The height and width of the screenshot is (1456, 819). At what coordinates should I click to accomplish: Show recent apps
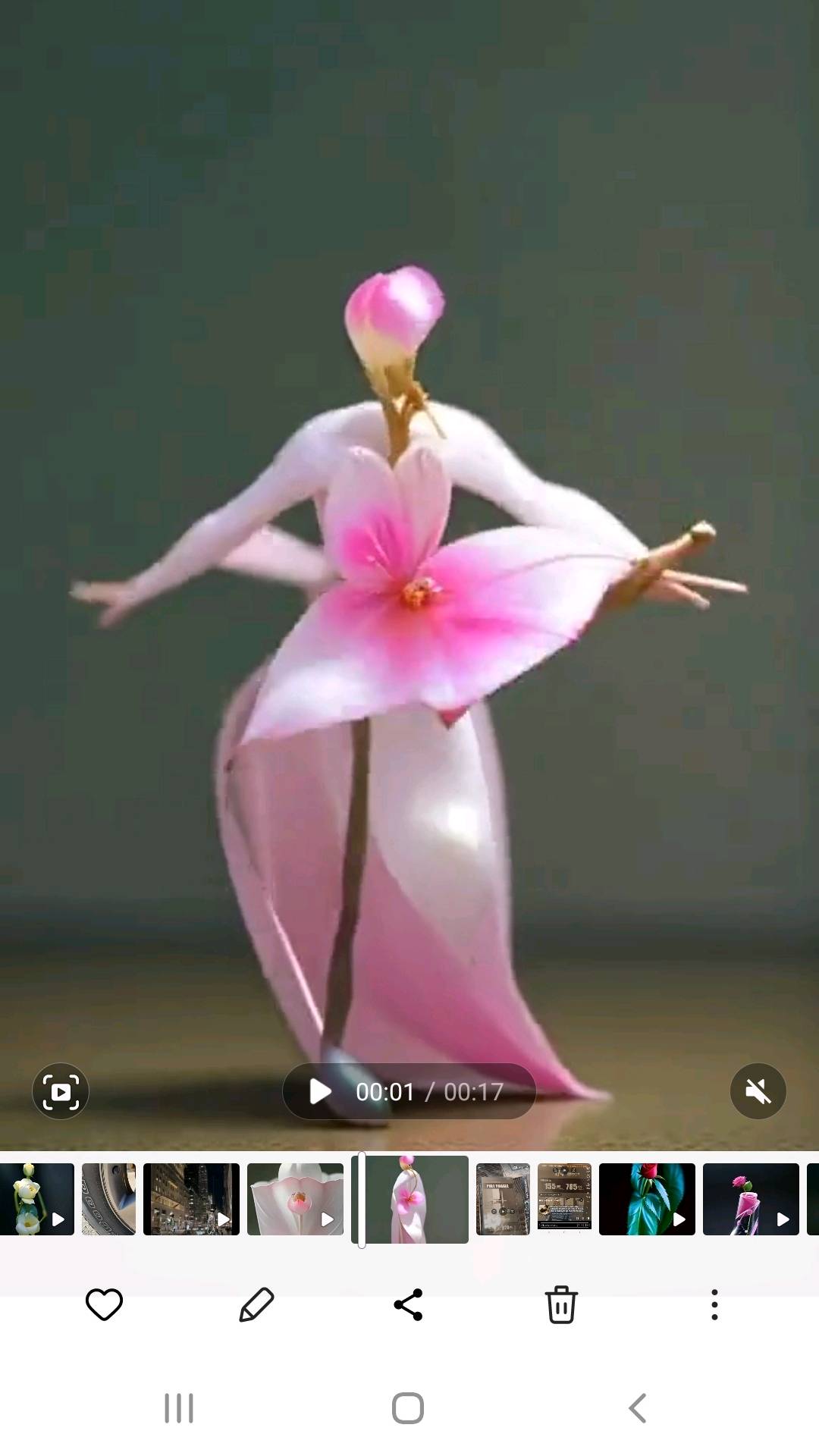[179, 1408]
